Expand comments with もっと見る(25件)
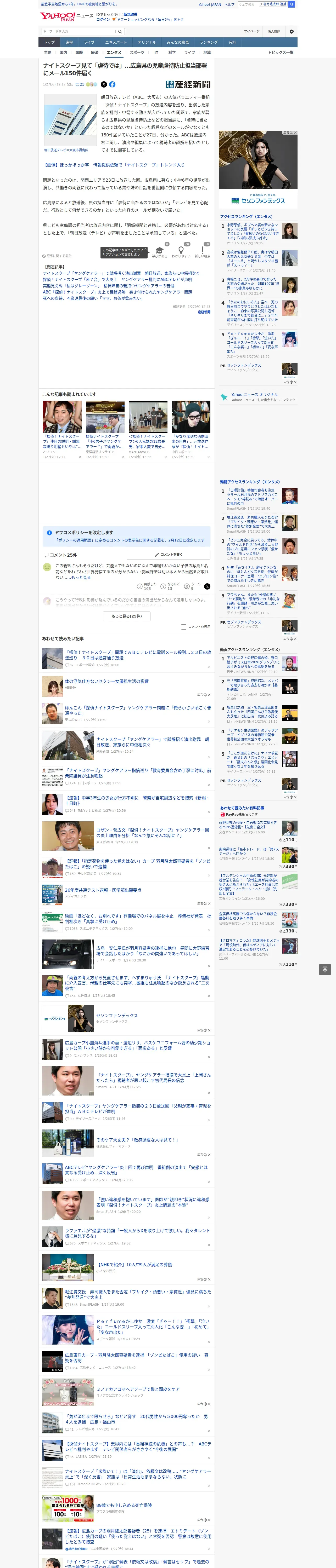The width and height of the screenshot is (336, 1568). (127, 616)
